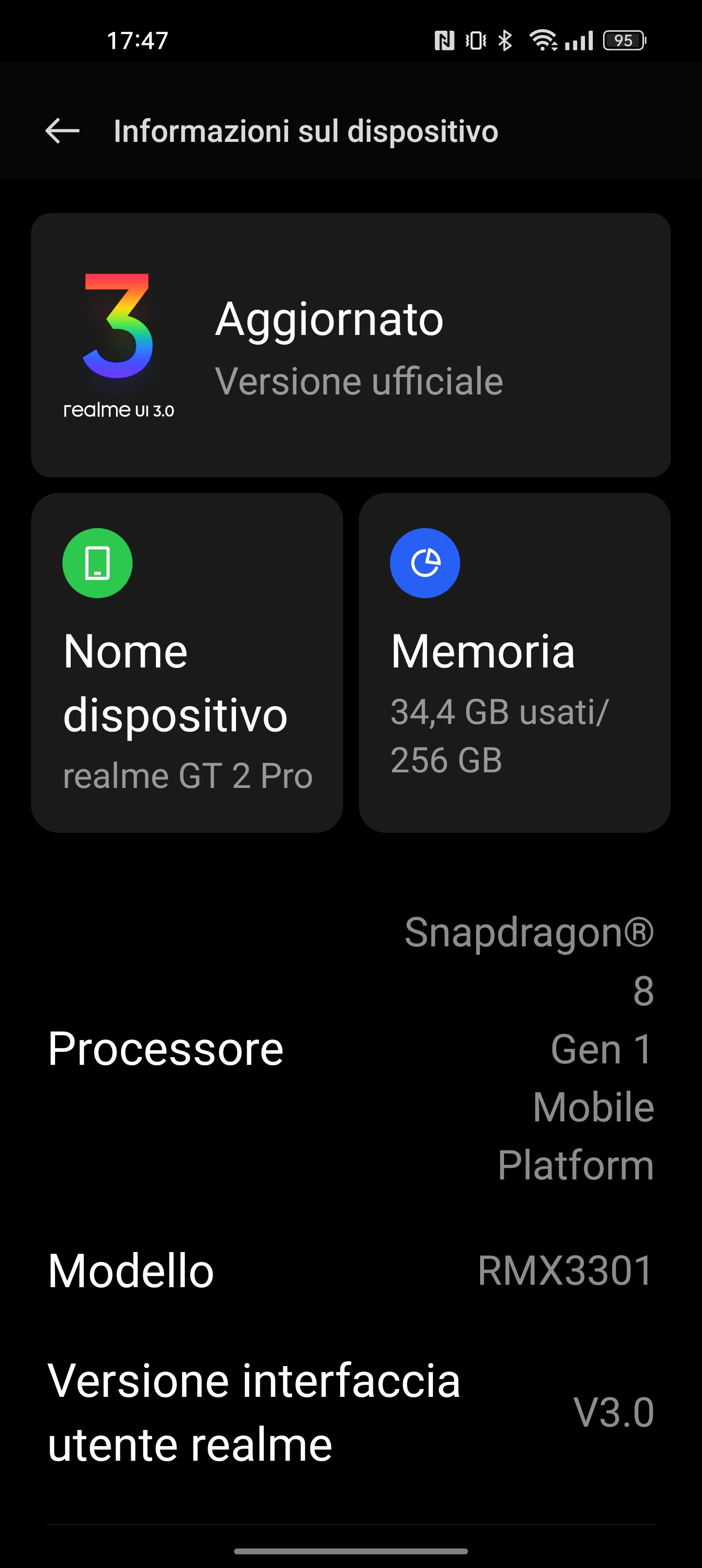
Task: Tap Versione interfaccia utente realme row
Action: click(x=351, y=1412)
